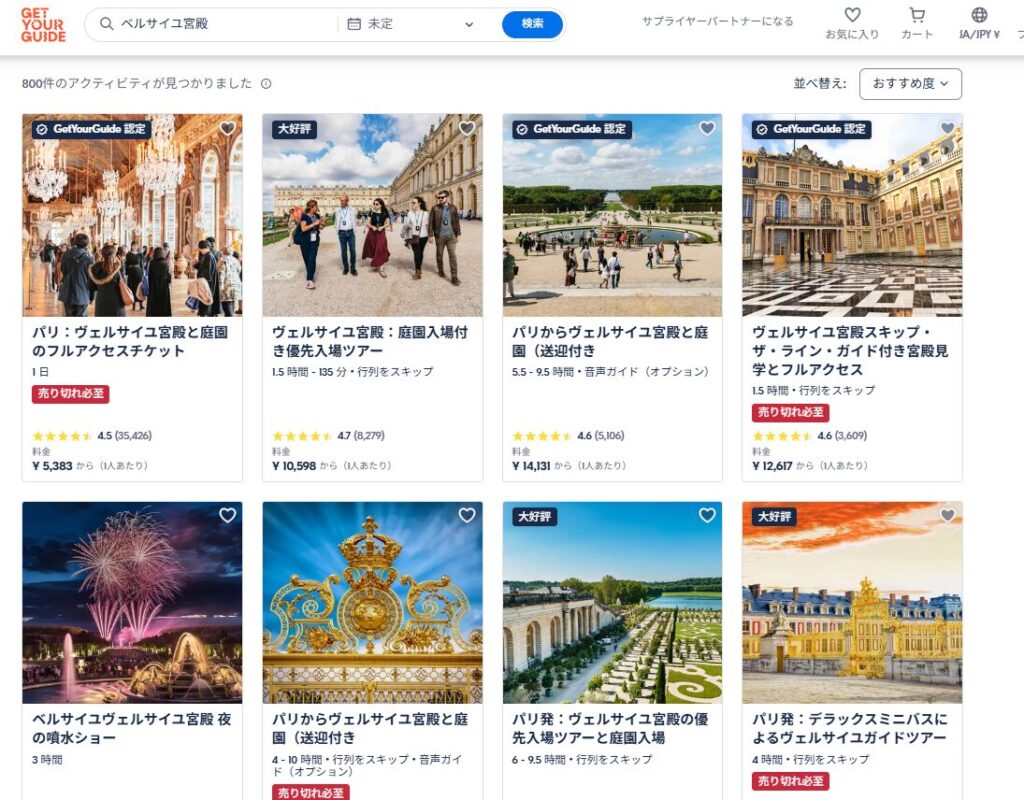1024x800 pixels.
Task: Open パリ発：ヴェルサイユ宮殿の優先入場ツアーと庭園入場 card
Action: tap(612, 728)
